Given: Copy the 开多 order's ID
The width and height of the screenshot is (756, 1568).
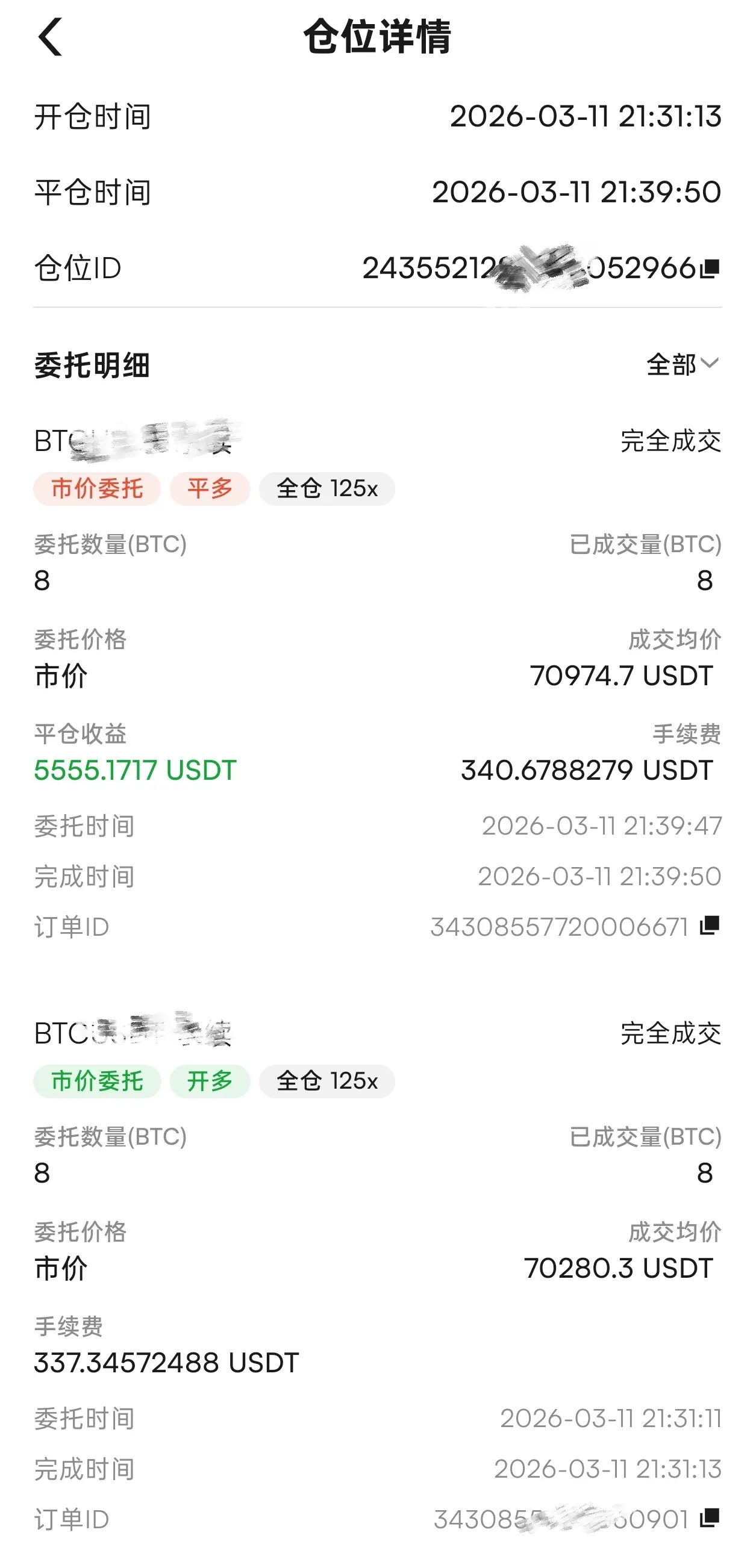Looking at the screenshot, I should tap(710, 1518).
